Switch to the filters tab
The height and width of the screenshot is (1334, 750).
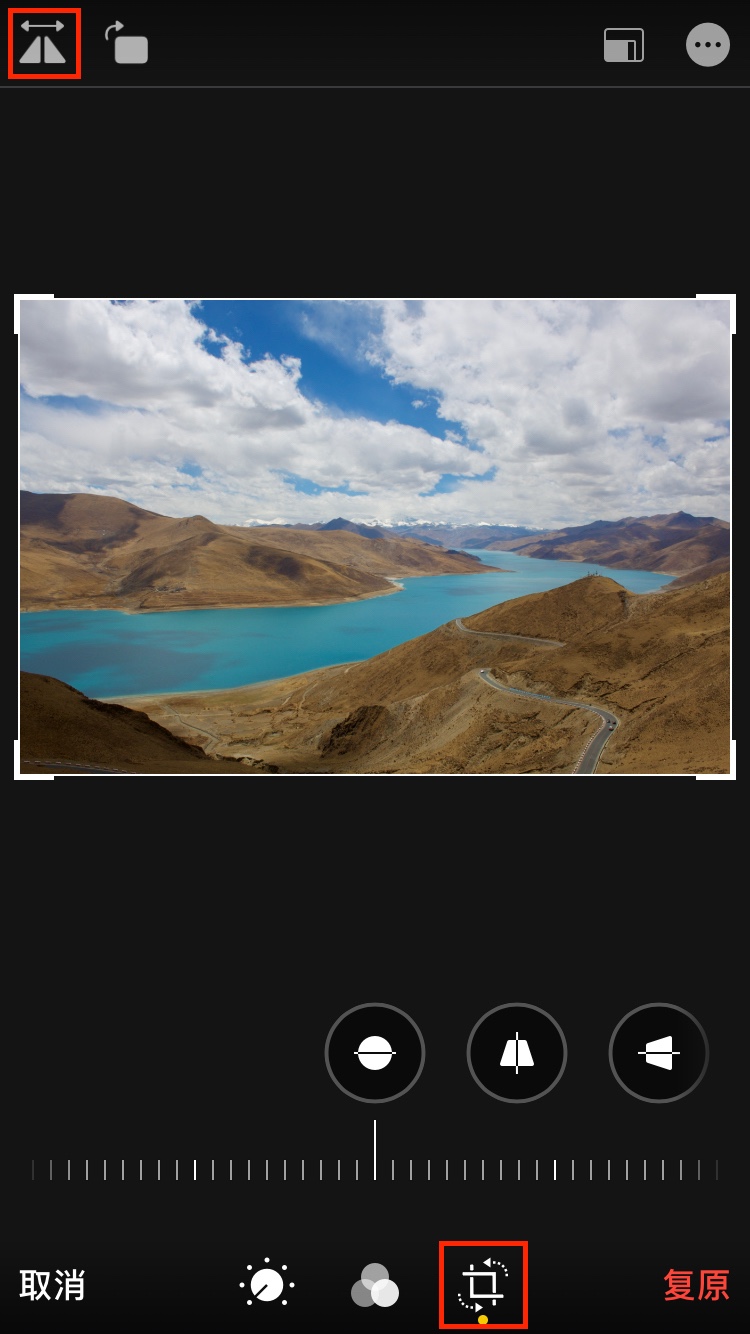[375, 1285]
